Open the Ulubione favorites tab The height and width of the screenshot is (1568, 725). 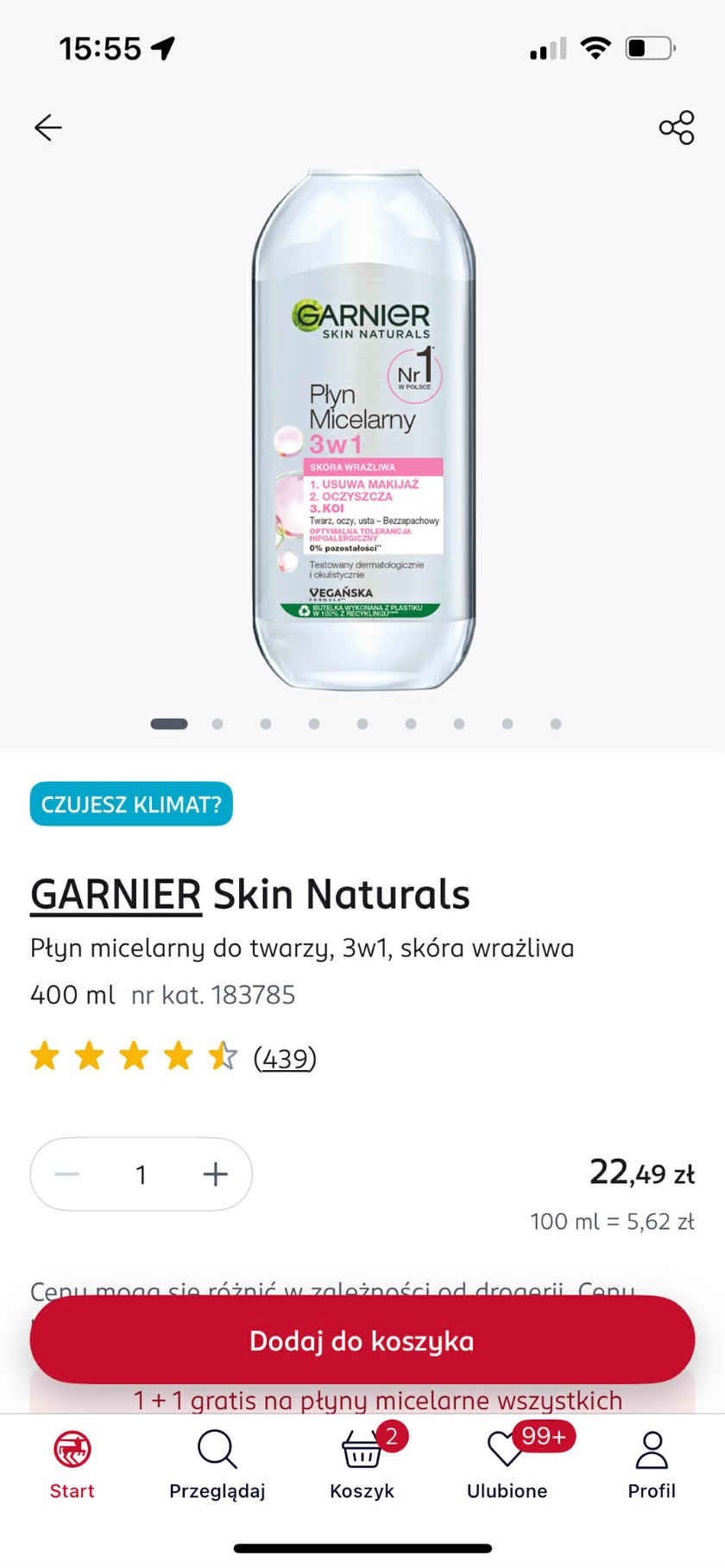[x=507, y=1464]
